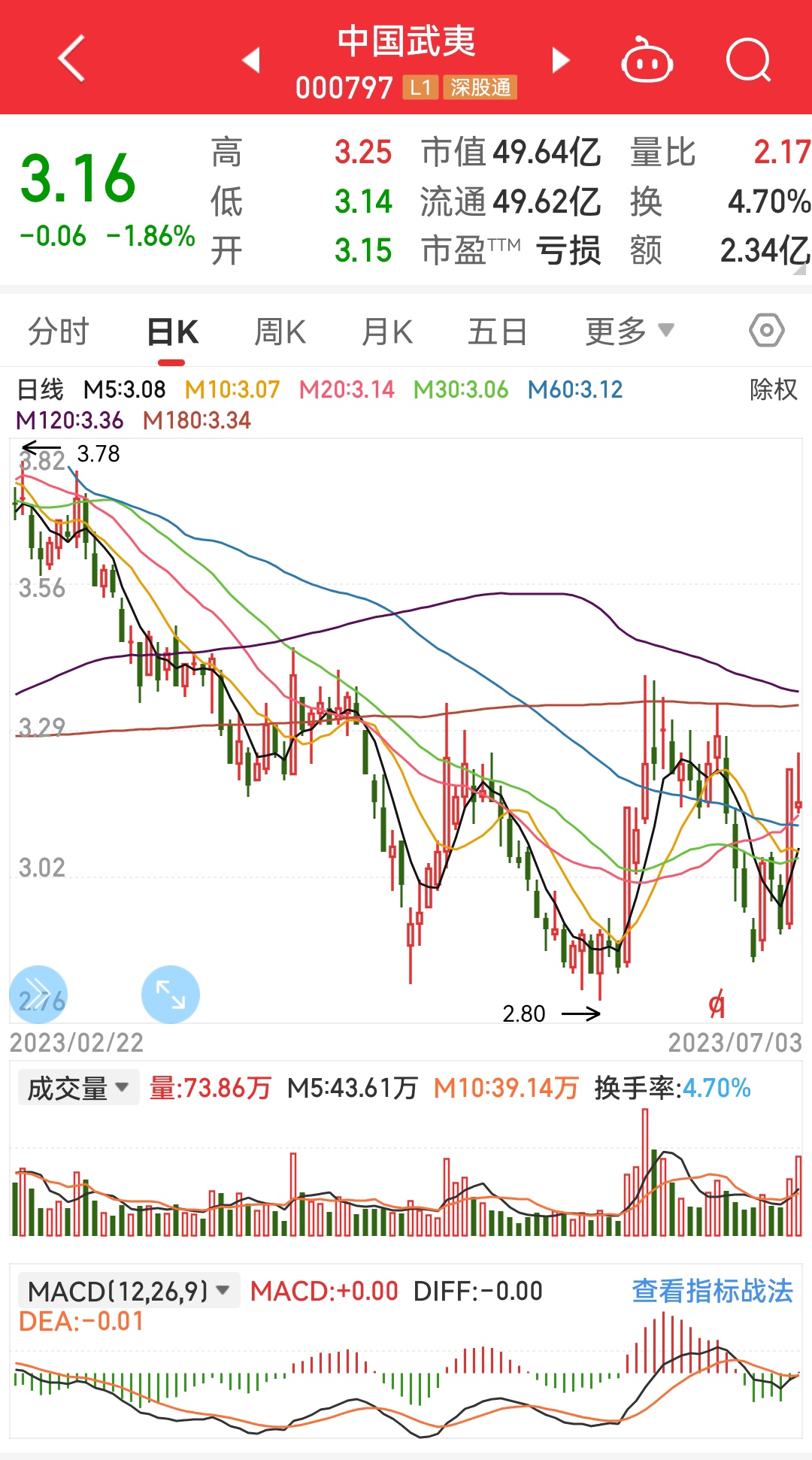This screenshot has width=812, height=1460.
Task: Switch to the next stock
Action: pos(561,60)
